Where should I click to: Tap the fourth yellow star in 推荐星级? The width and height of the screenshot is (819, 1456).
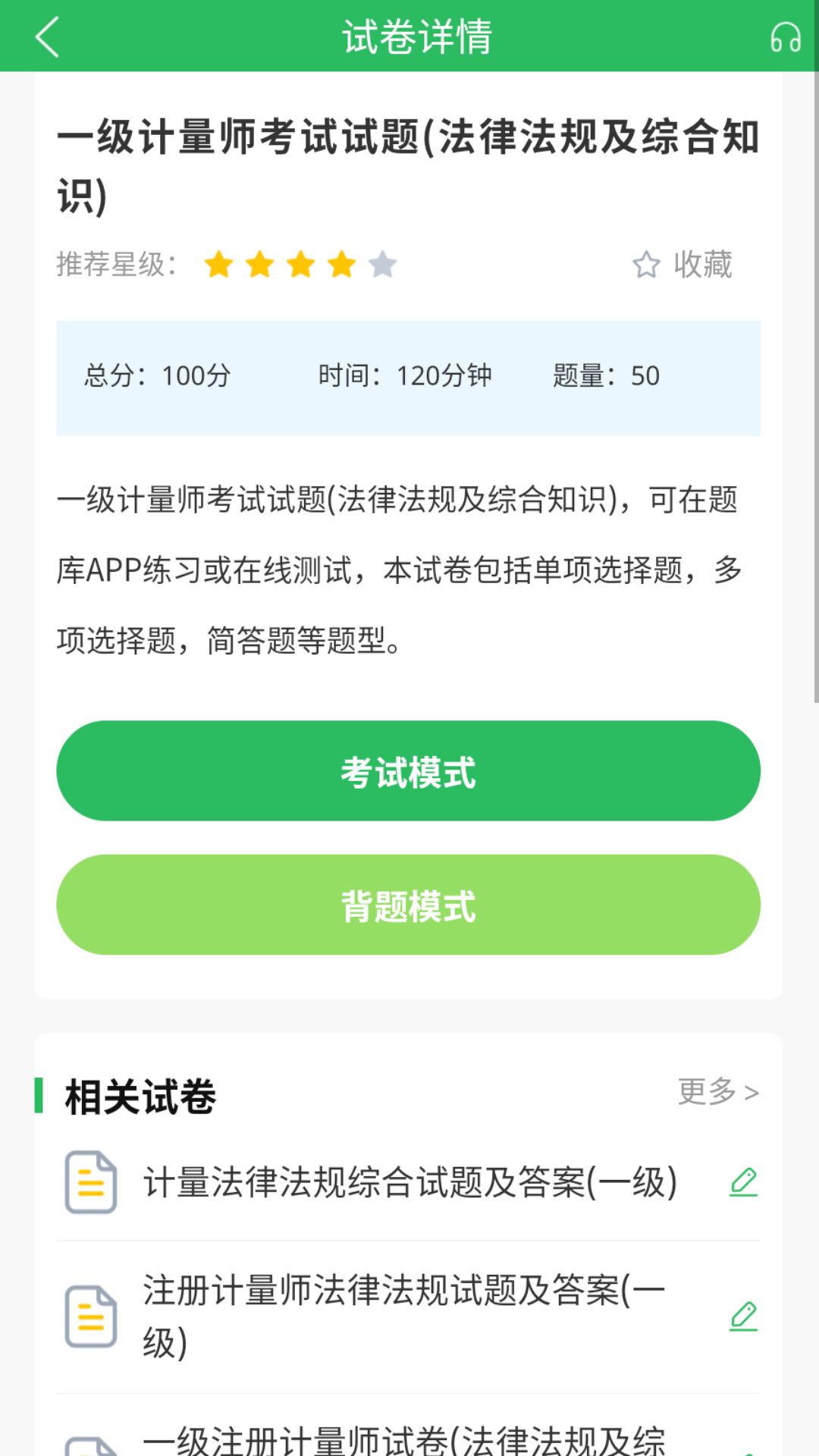[341, 265]
